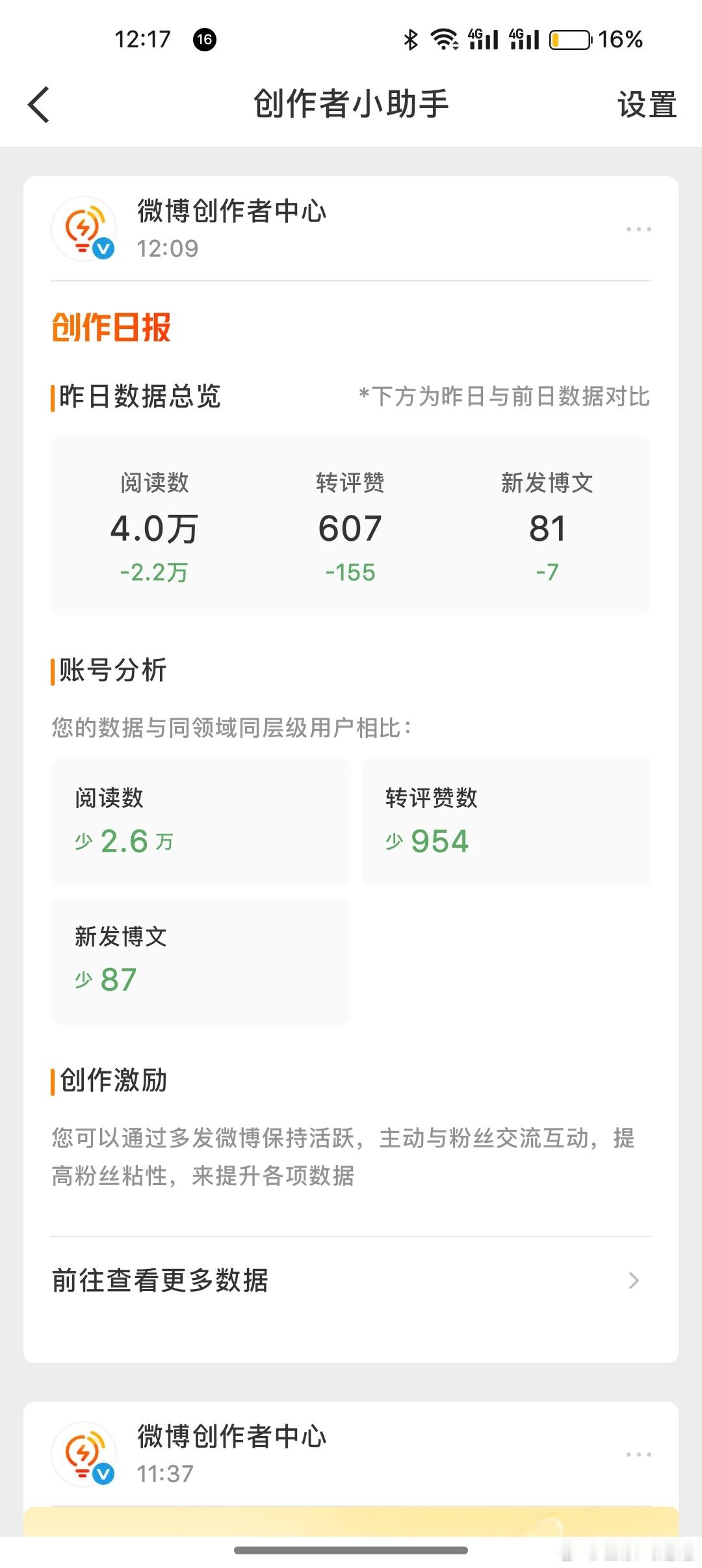Select the 新发博文 81 statistic
The height and width of the screenshot is (1568, 702).
click(548, 528)
